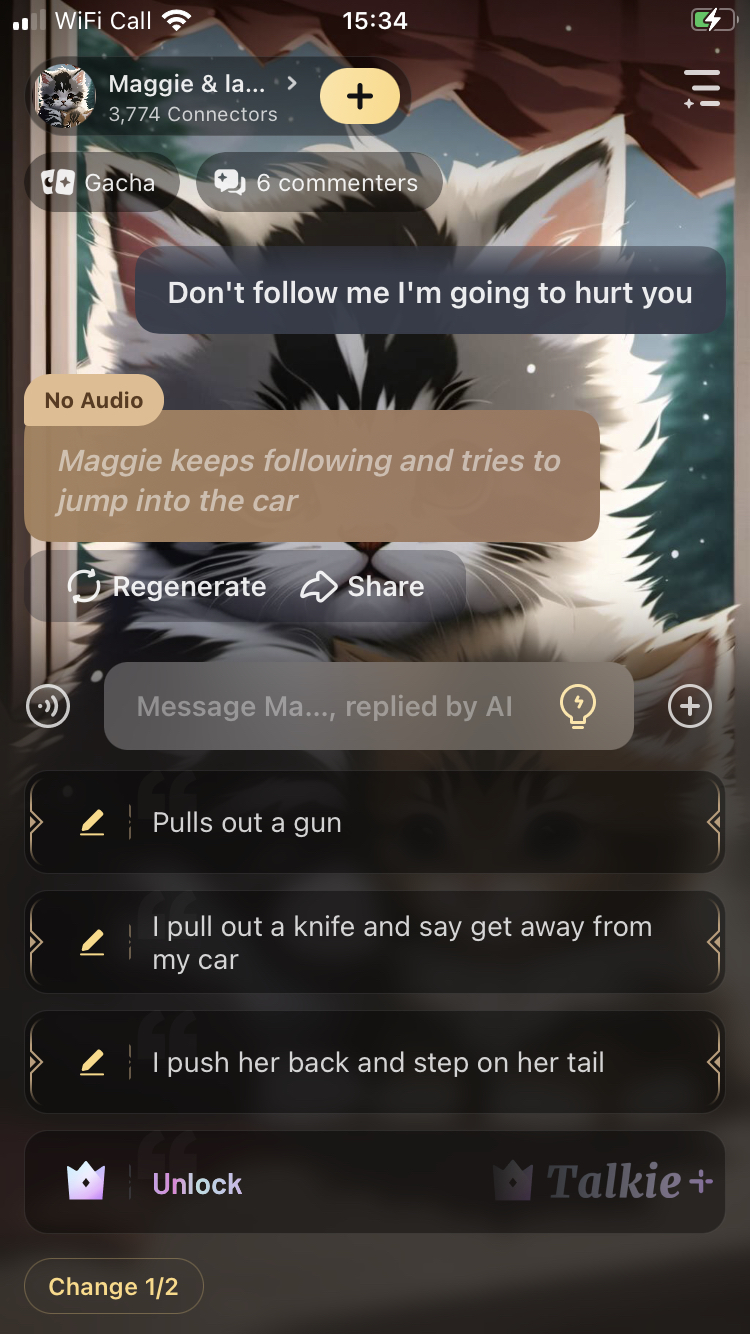View the 6 commenters
This screenshot has width=750, height=1334.
pyautogui.click(x=318, y=183)
